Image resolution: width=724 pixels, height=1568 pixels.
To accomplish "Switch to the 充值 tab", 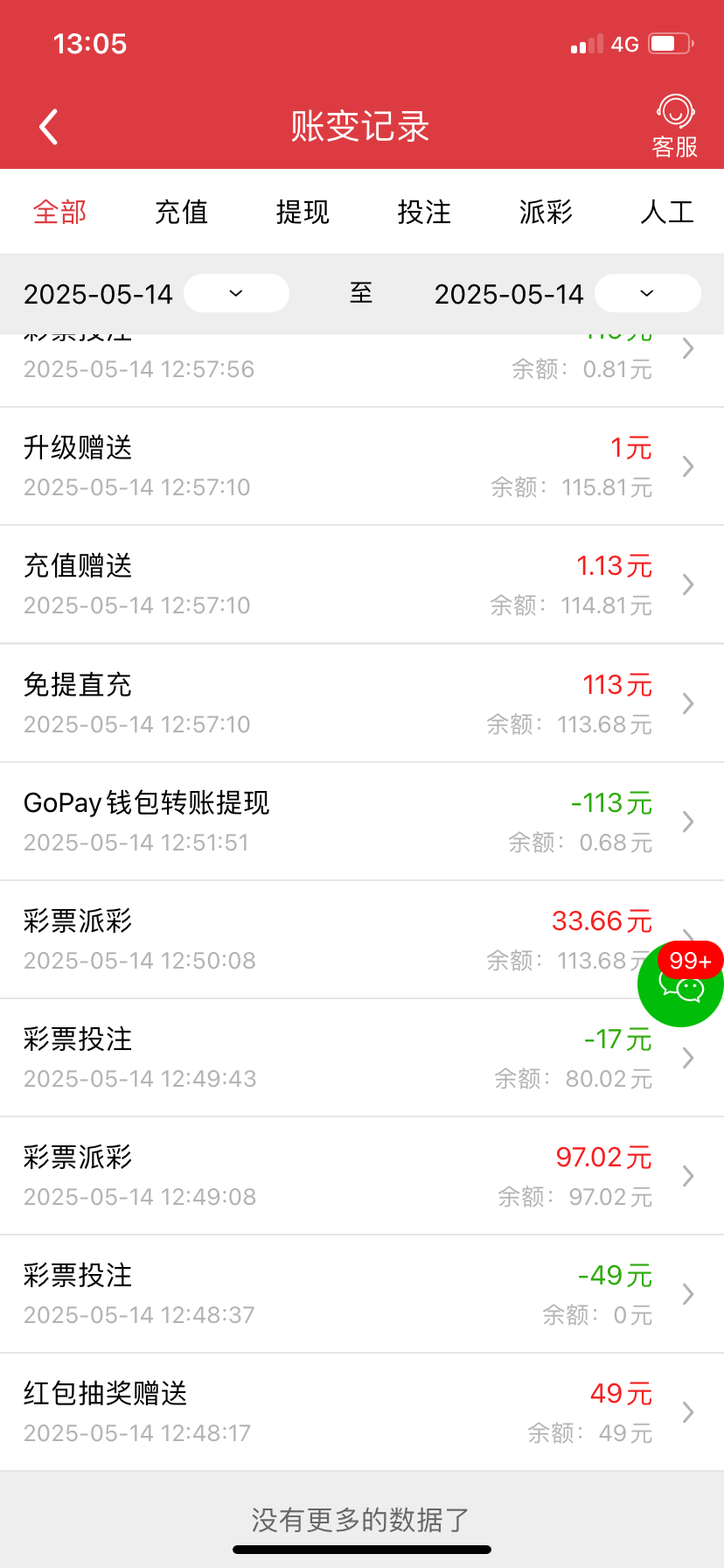I will click(181, 212).
